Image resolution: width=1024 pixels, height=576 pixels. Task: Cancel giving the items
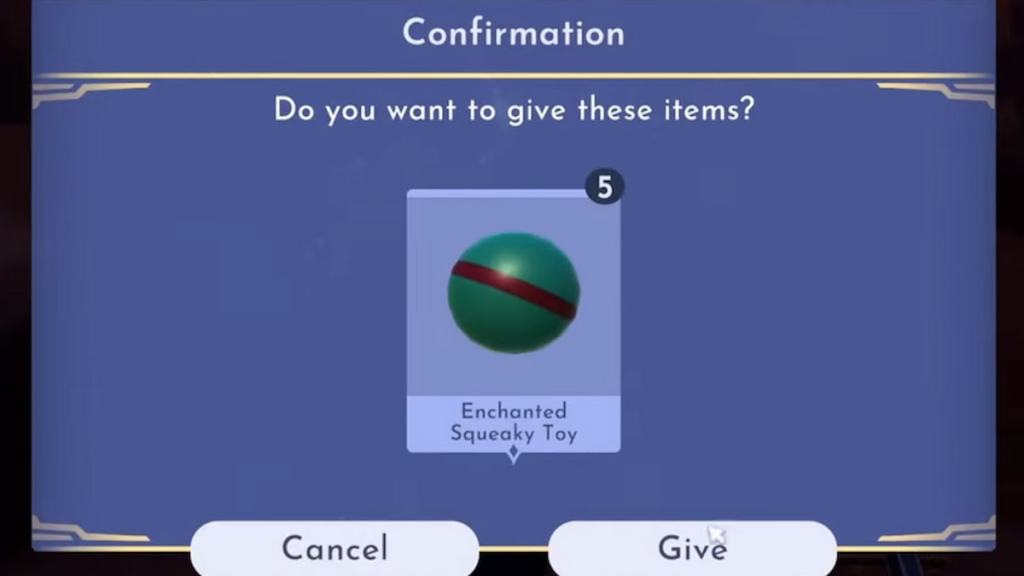334,548
